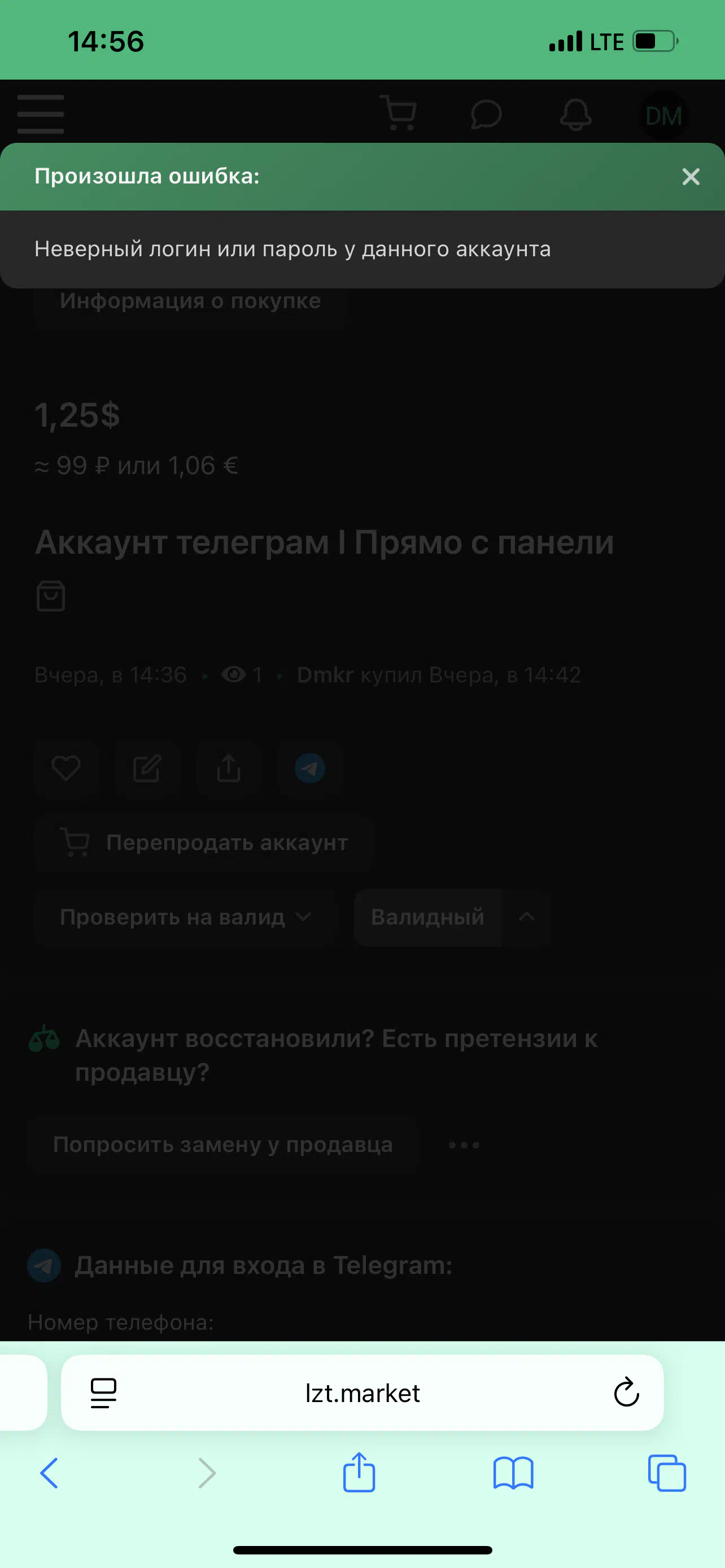
Task: Tap the Информация о покупке button
Action: tap(190, 301)
